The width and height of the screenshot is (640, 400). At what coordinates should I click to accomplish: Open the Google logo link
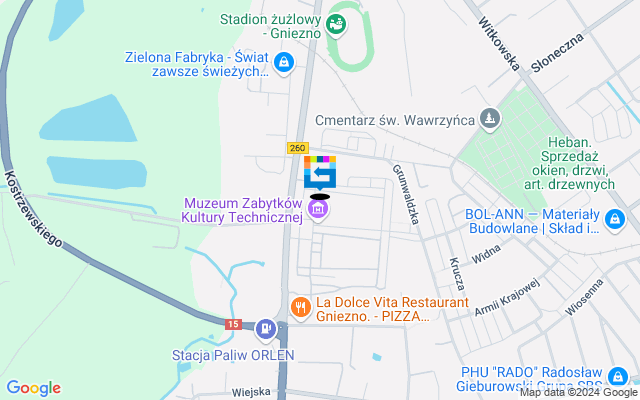coord(33,388)
